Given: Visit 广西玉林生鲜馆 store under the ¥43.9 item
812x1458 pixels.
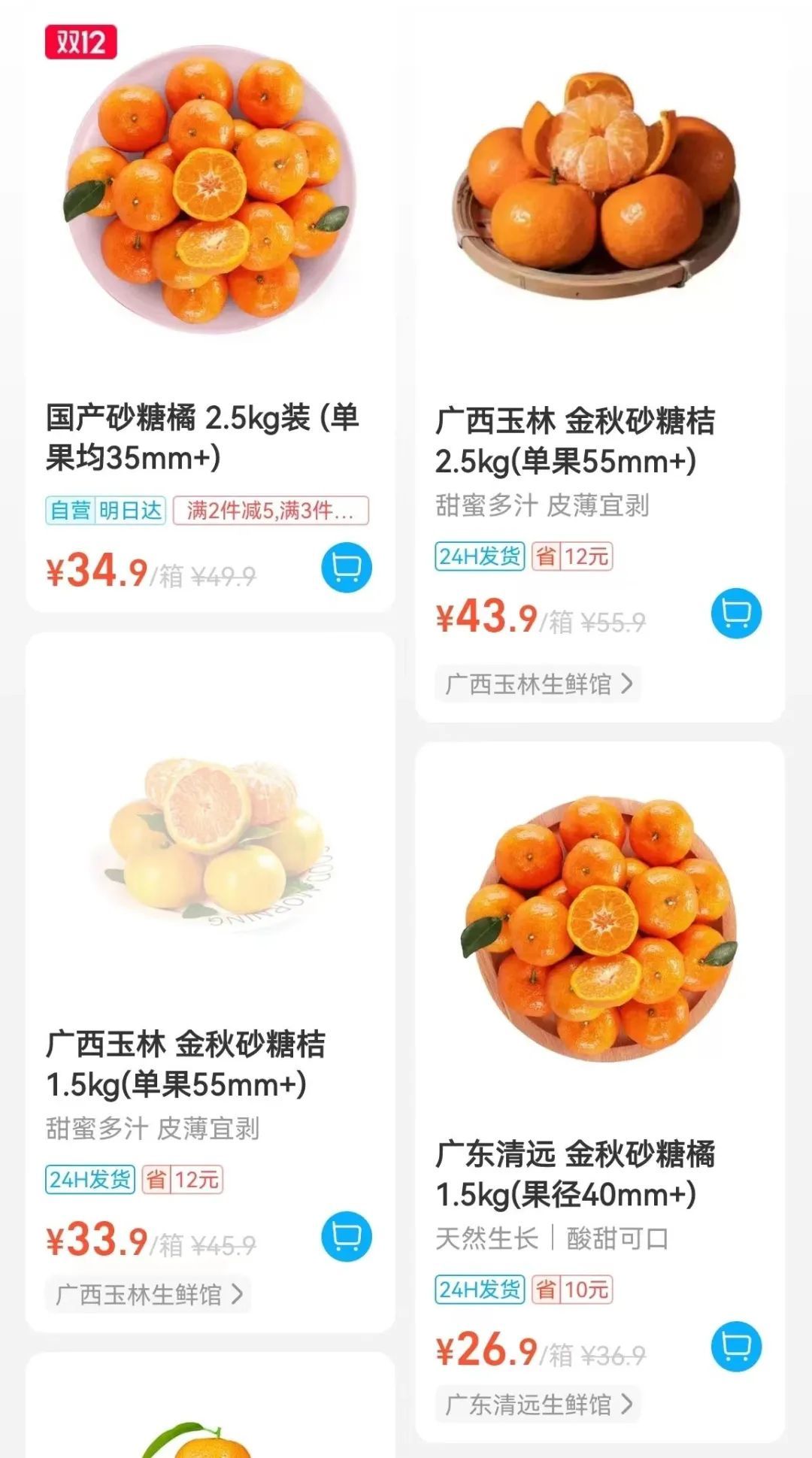Looking at the screenshot, I should pos(538,684).
